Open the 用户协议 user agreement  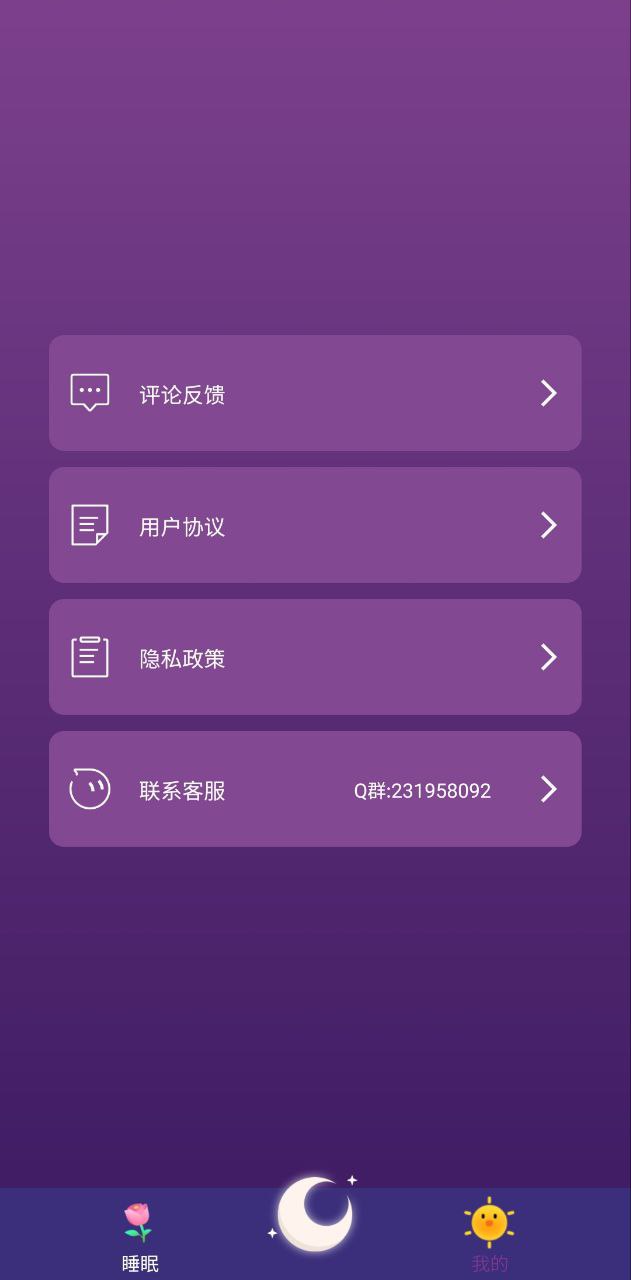(315, 525)
